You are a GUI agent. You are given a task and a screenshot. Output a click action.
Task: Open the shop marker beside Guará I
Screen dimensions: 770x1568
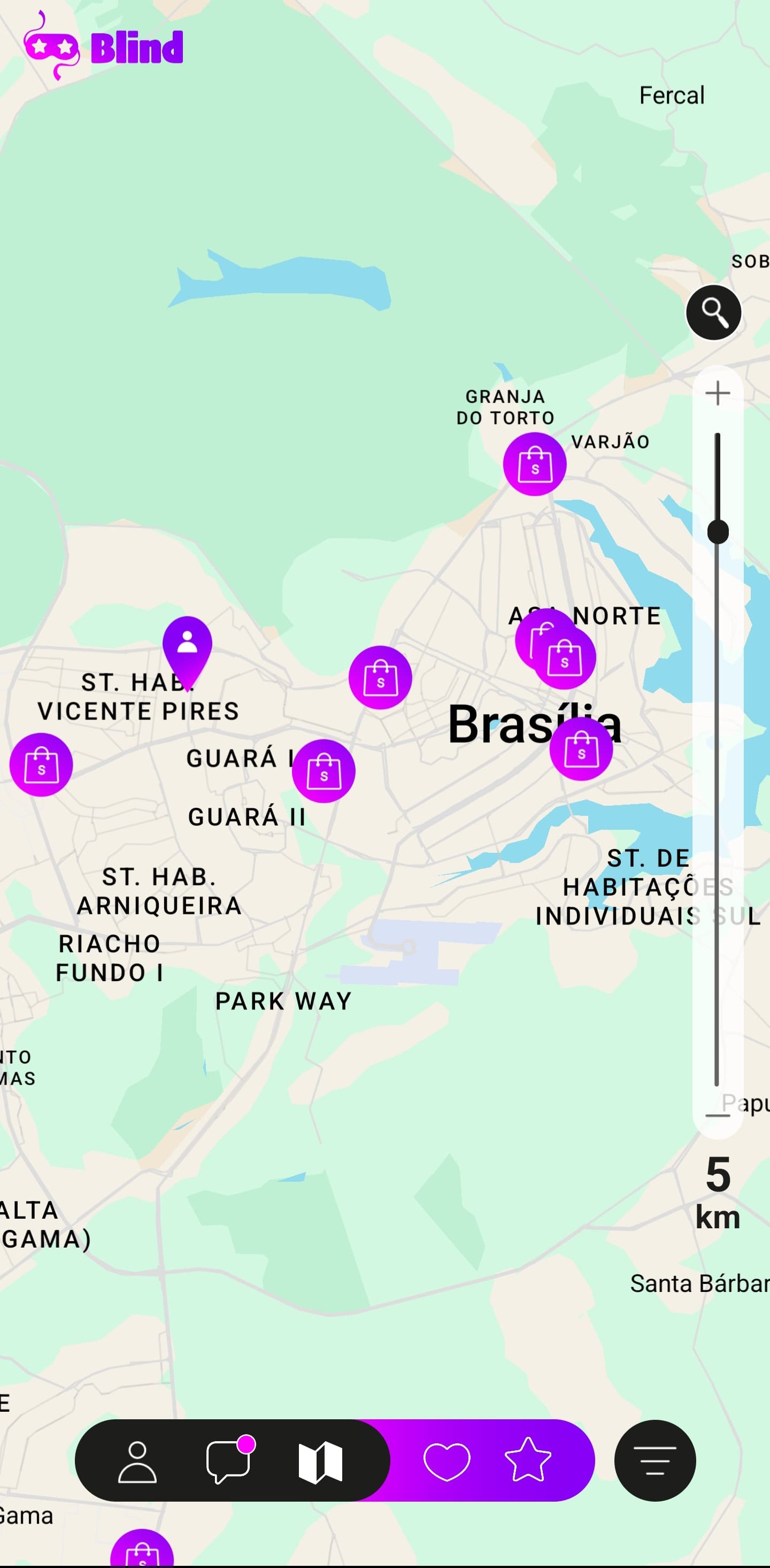(324, 771)
